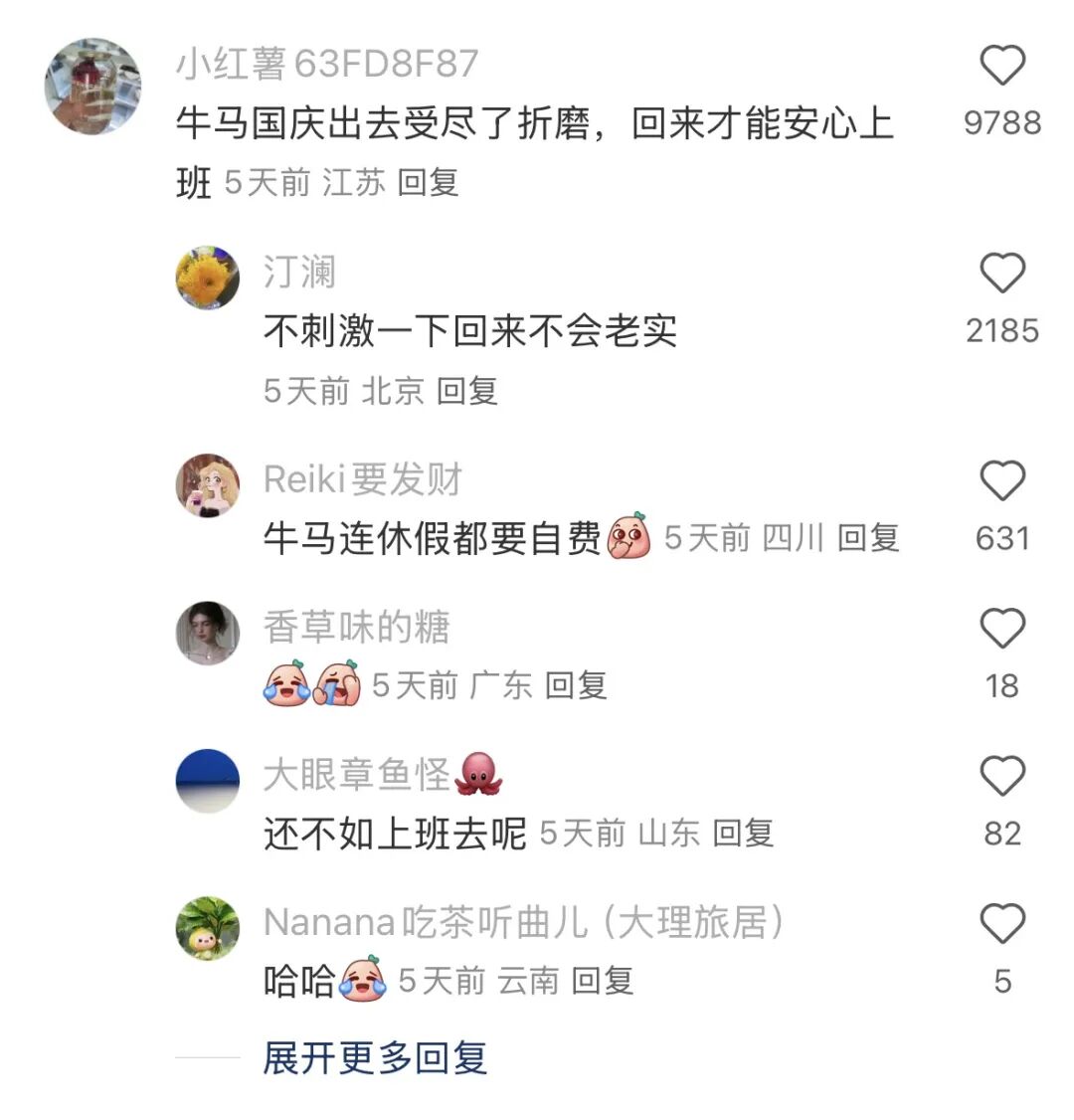View Reiki要发财's profile avatar

click(x=208, y=485)
